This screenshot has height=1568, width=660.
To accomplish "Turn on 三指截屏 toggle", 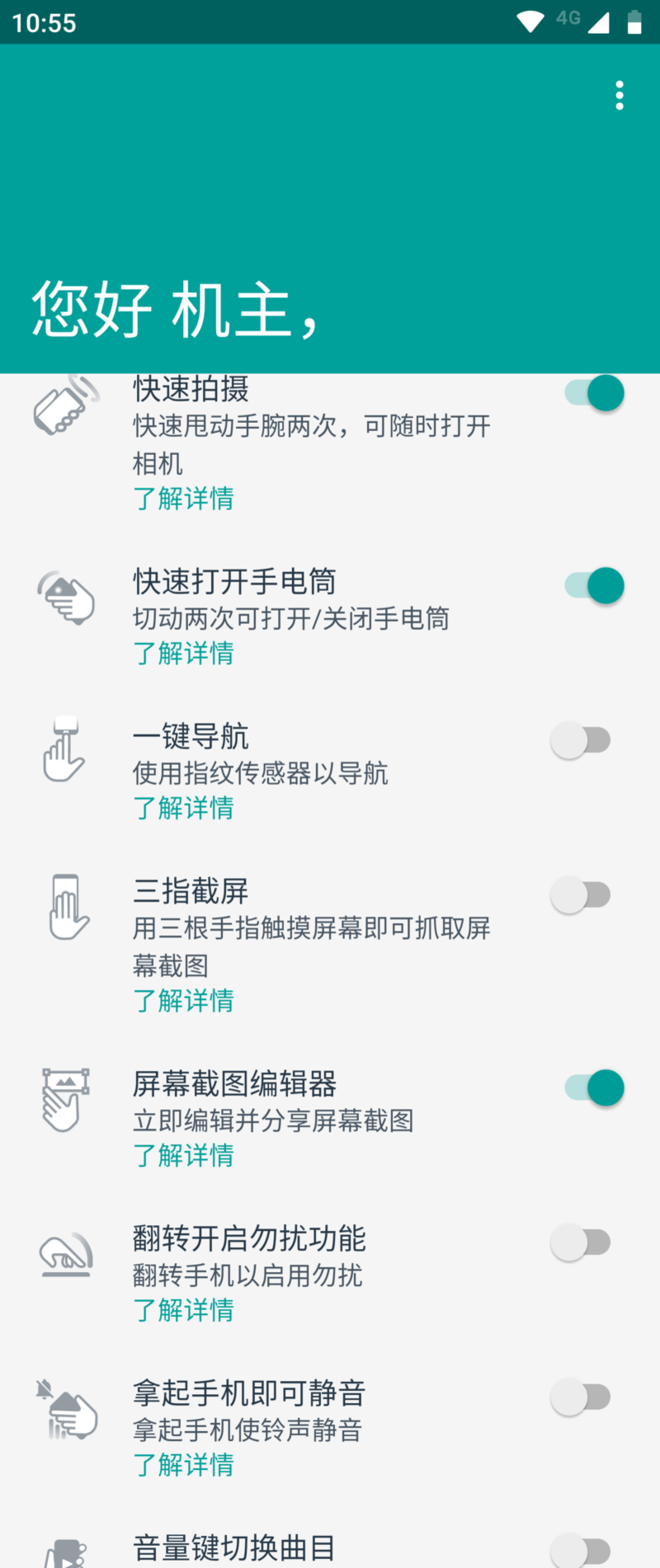I will coord(581,895).
